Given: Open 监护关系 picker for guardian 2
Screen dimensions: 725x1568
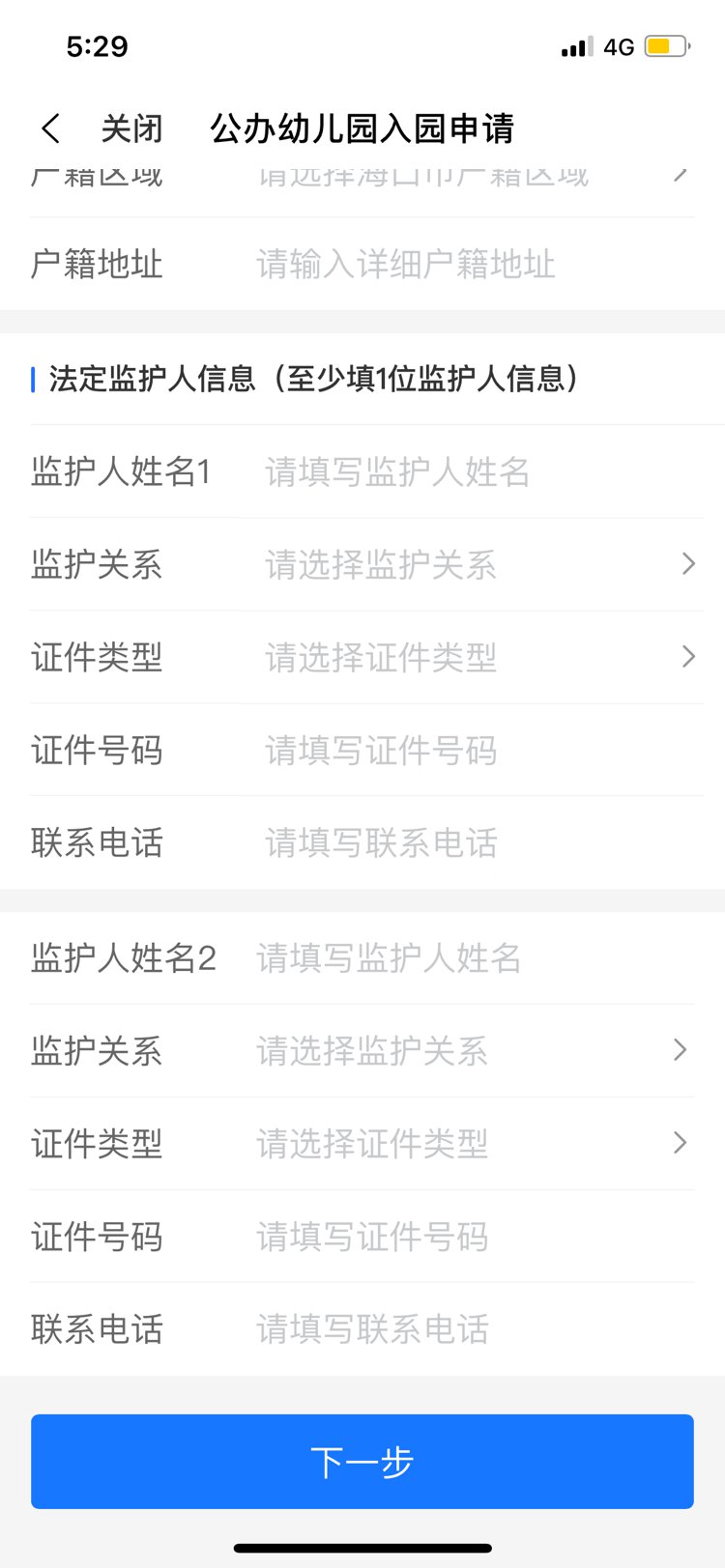Looking at the screenshot, I should pos(464,1050).
